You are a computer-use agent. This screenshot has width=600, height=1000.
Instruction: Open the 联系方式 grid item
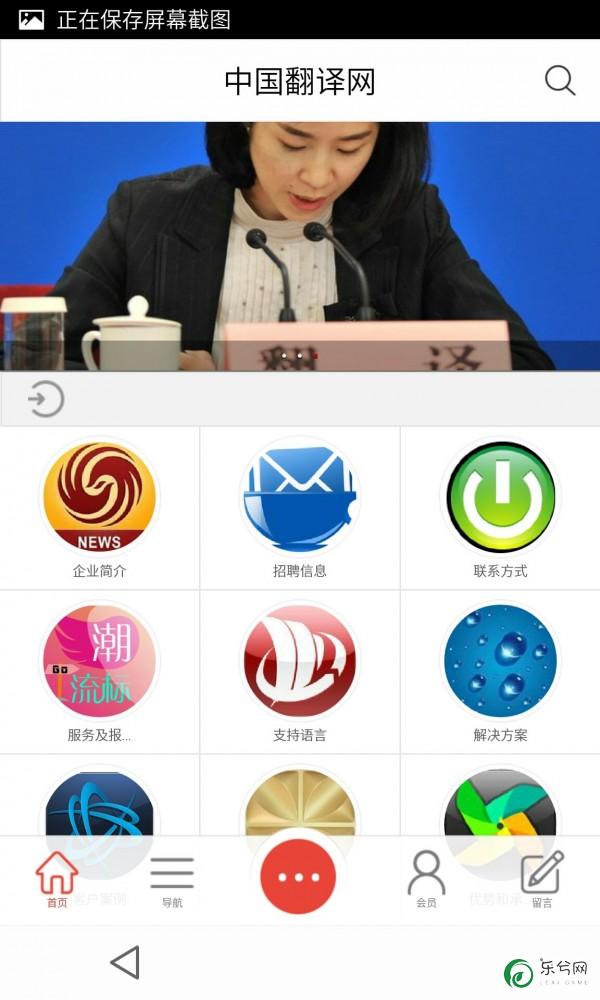(500, 508)
